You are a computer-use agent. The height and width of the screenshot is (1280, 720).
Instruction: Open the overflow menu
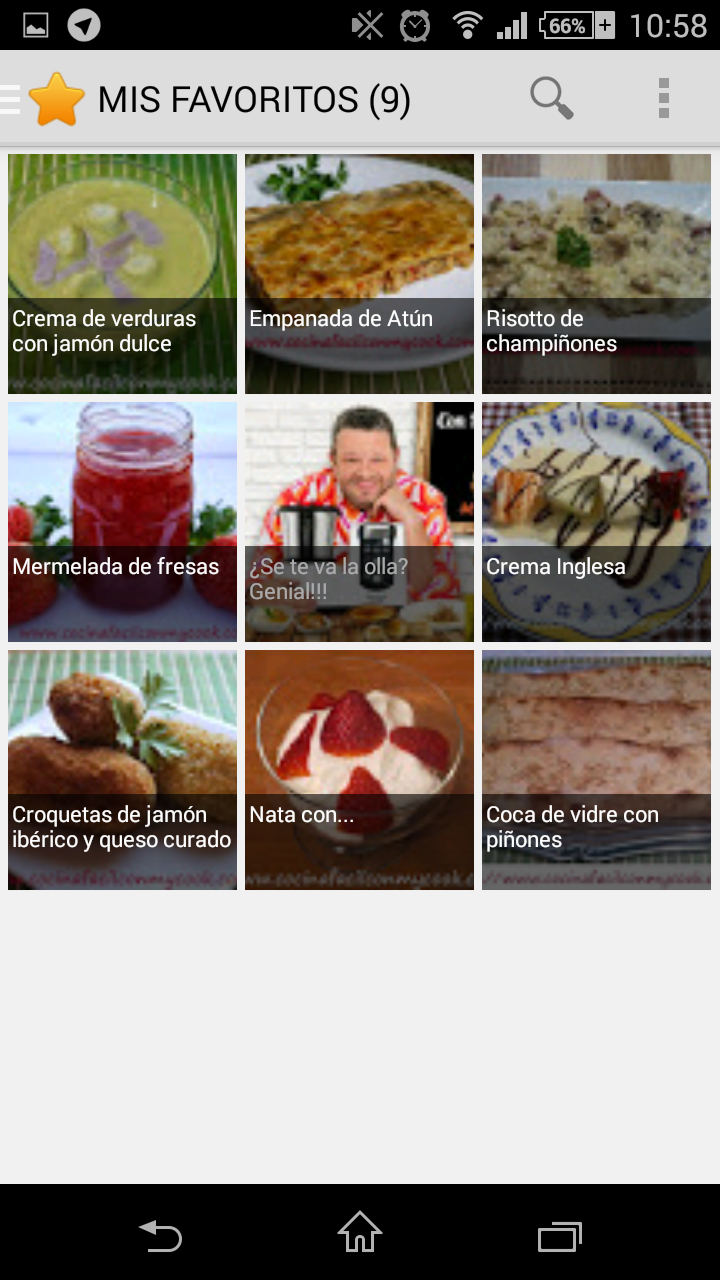coord(663,98)
